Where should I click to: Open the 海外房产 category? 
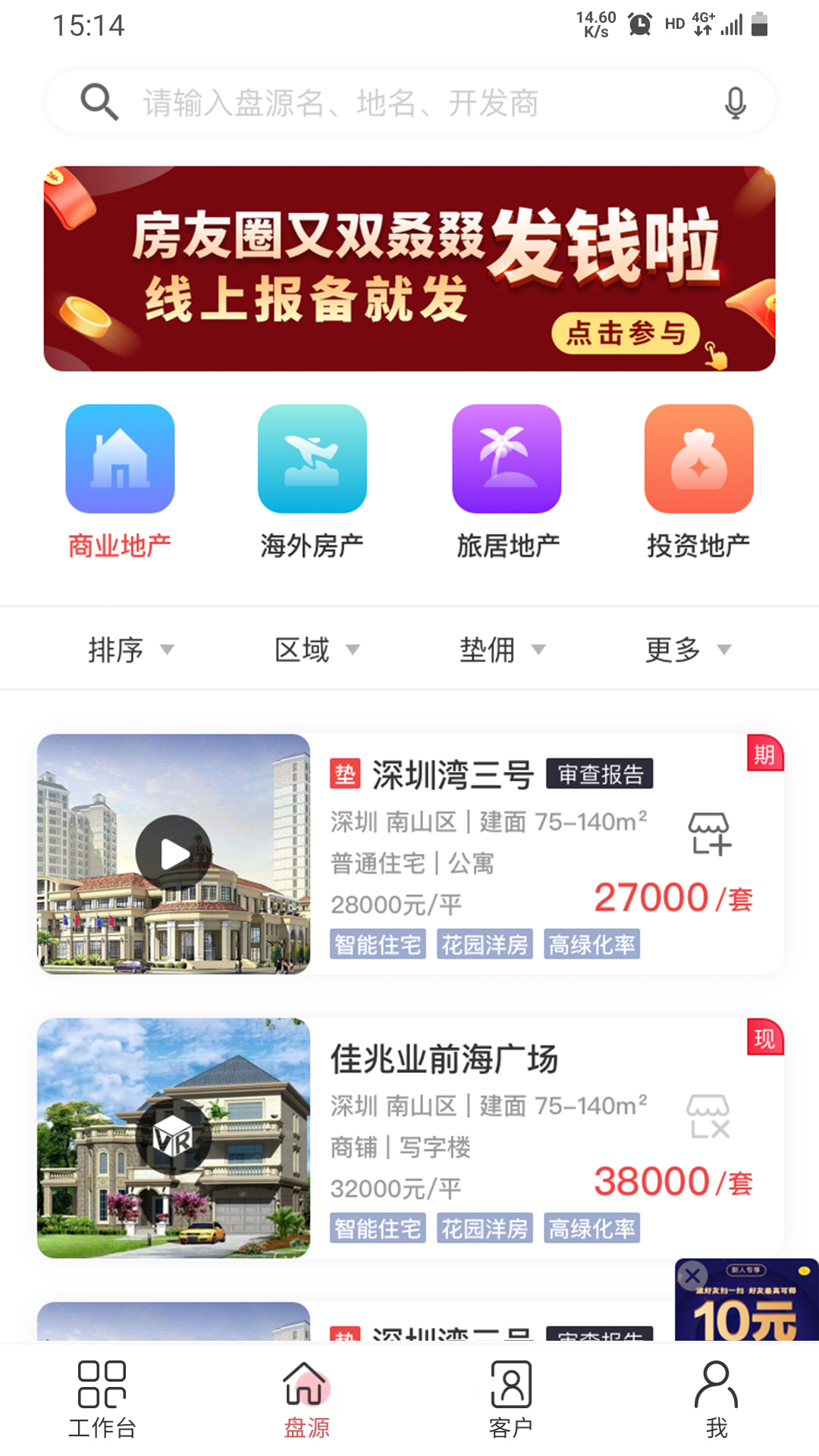(312, 482)
